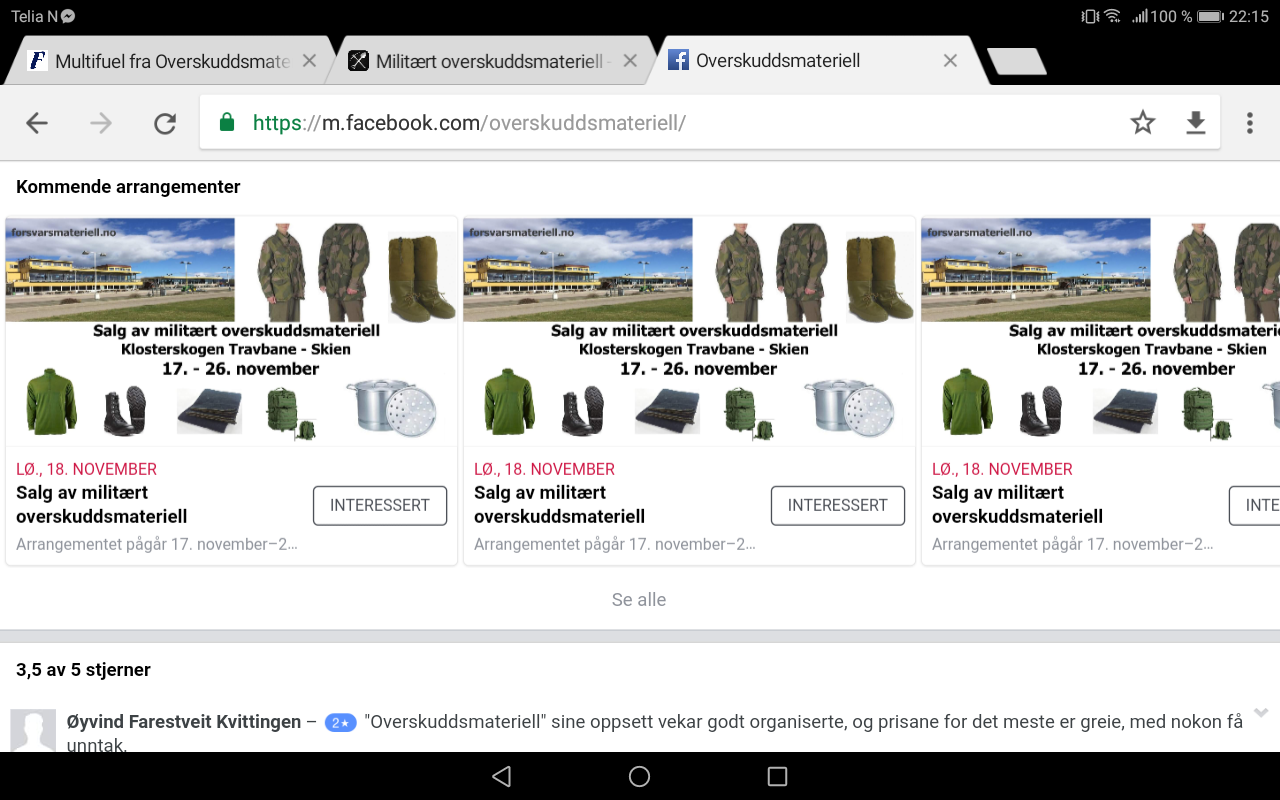Open Øyvind Farestveit Kvittingen's profile

[x=183, y=722]
